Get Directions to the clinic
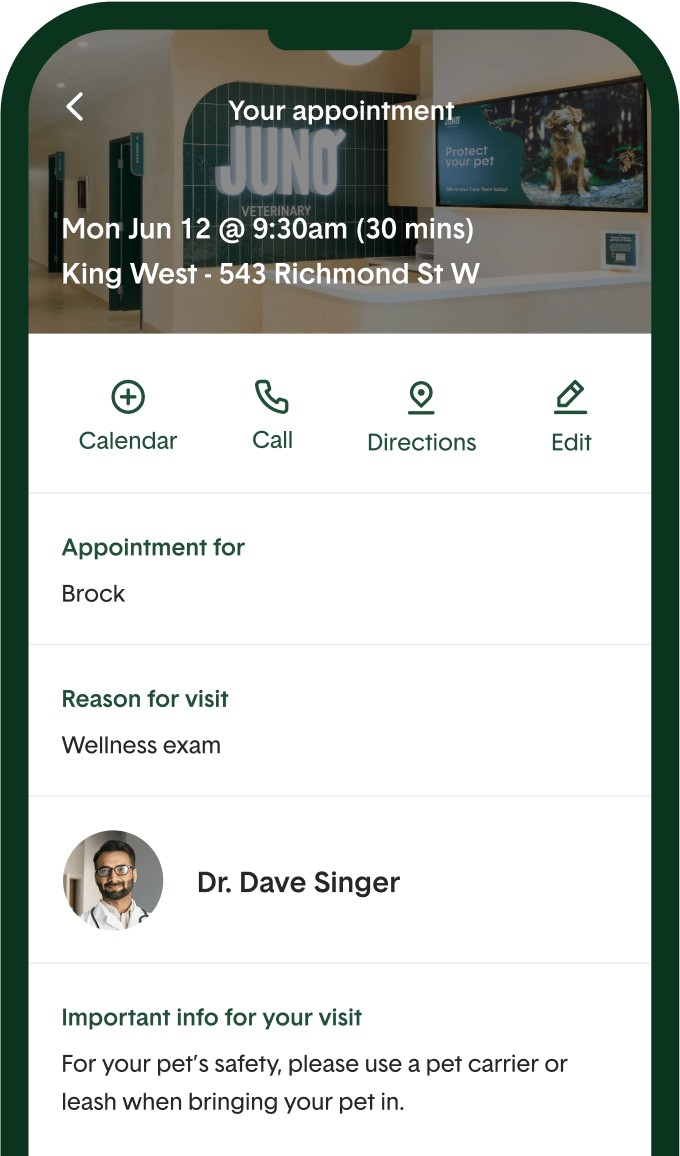Viewport: 680px width, 1156px height. point(421,416)
